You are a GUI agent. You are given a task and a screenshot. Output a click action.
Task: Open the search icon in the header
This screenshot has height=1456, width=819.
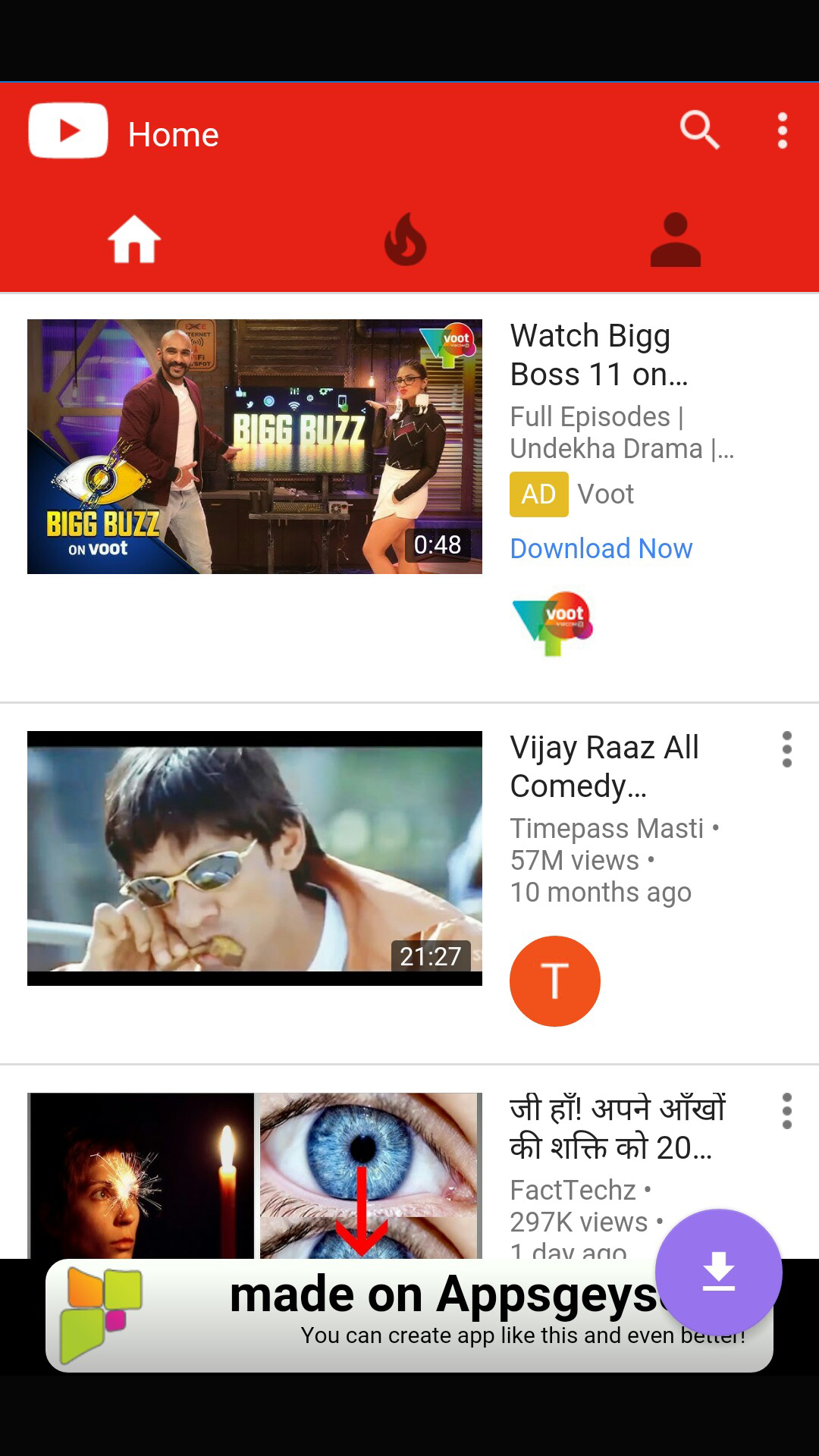pyautogui.click(x=699, y=130)
